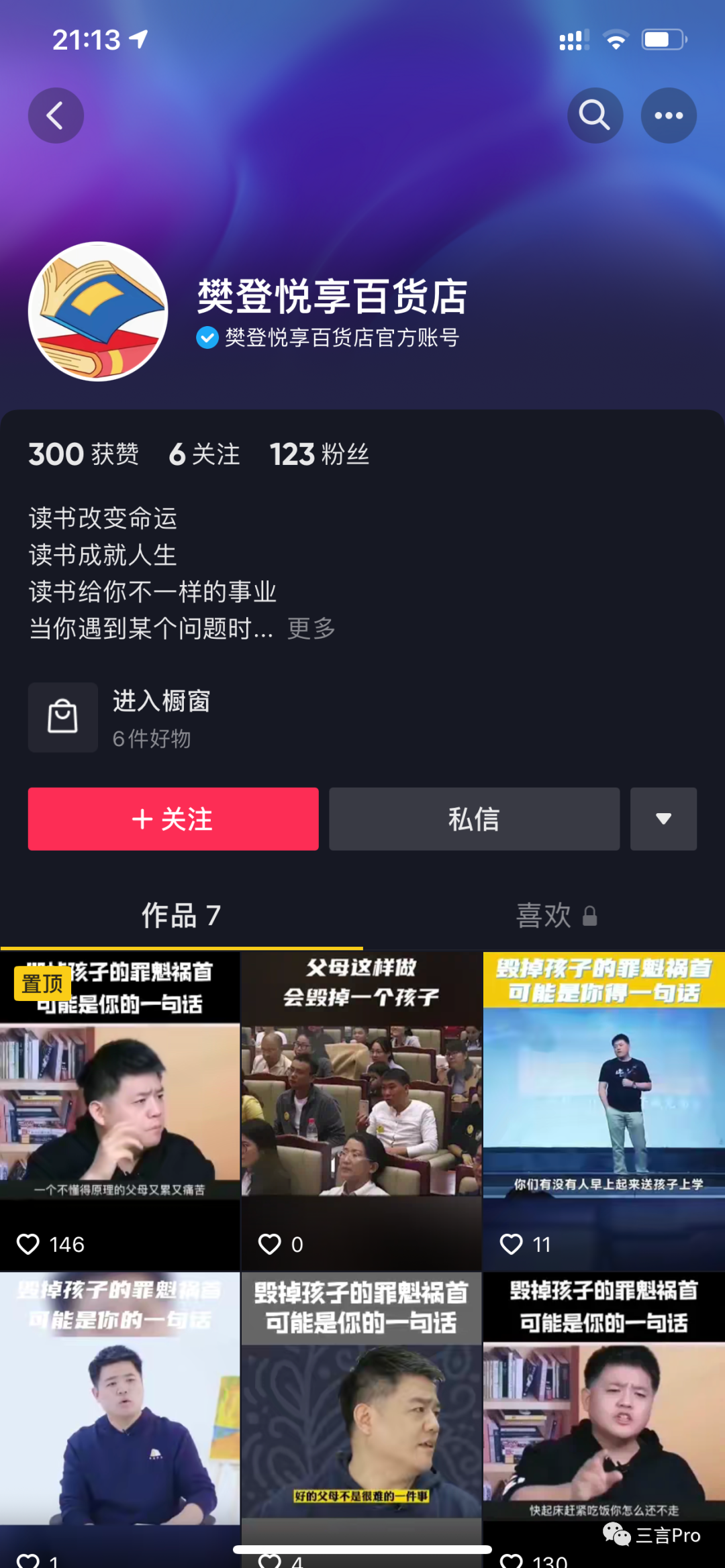Open the three-dot overflow menu
This screenshot has width=725, height=1568.
[x=669, y=115]
